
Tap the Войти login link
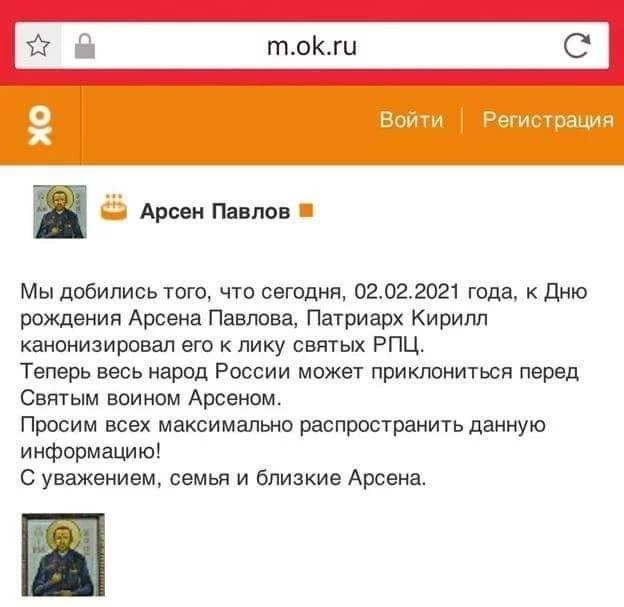point(411,121)
